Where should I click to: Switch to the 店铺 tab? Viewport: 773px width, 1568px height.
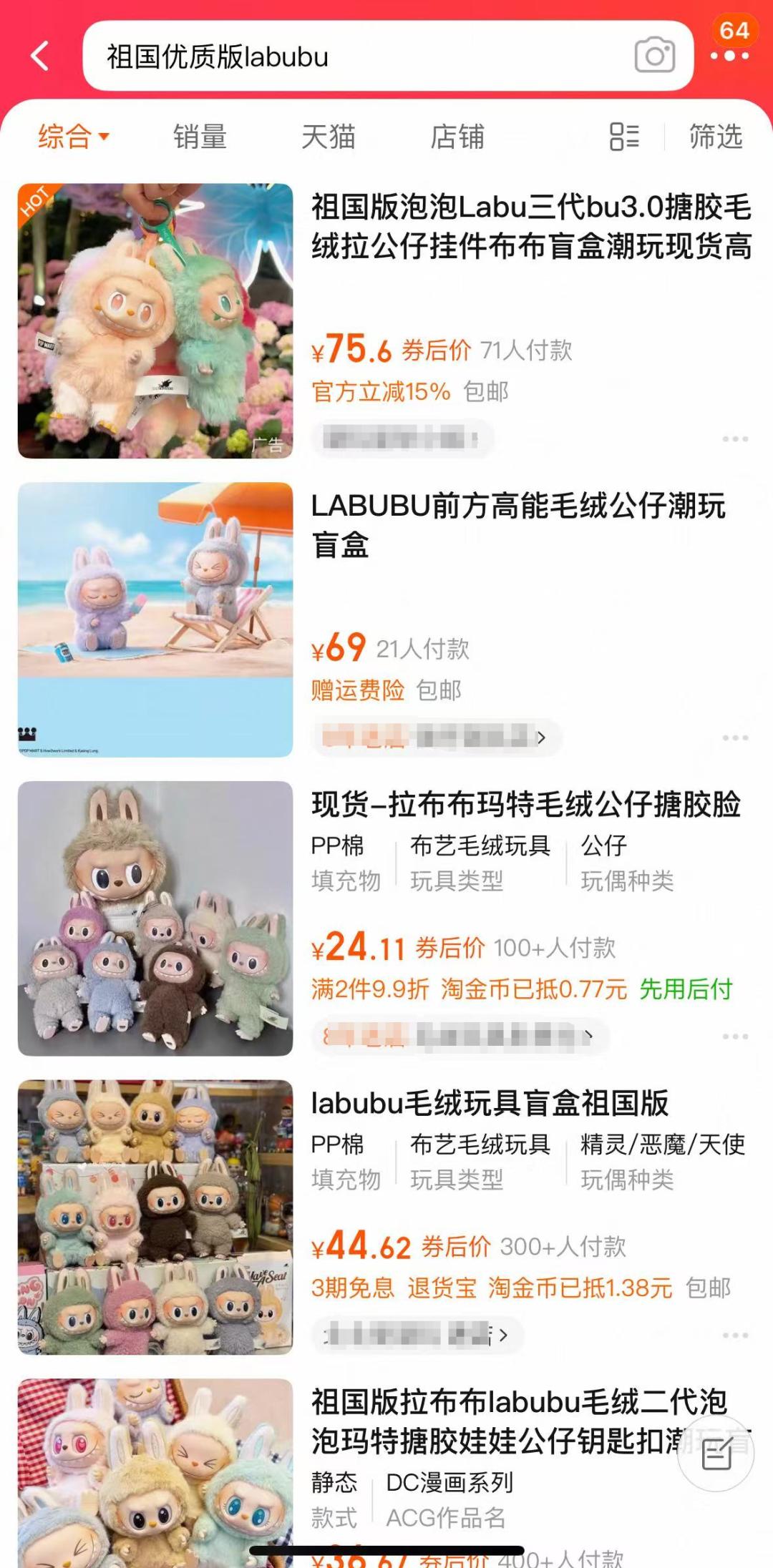457,136
